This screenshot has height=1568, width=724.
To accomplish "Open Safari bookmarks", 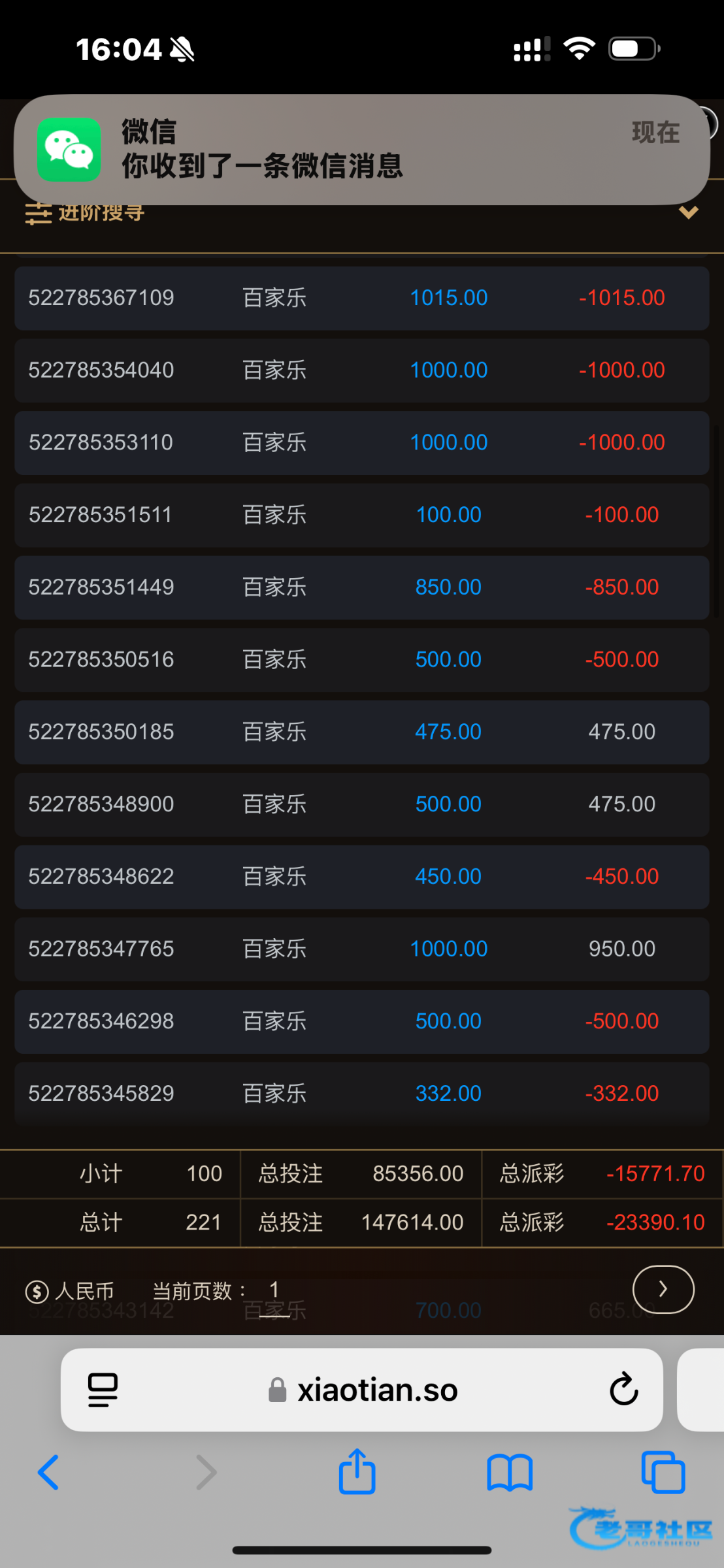I will click(x=510, y=1473).
